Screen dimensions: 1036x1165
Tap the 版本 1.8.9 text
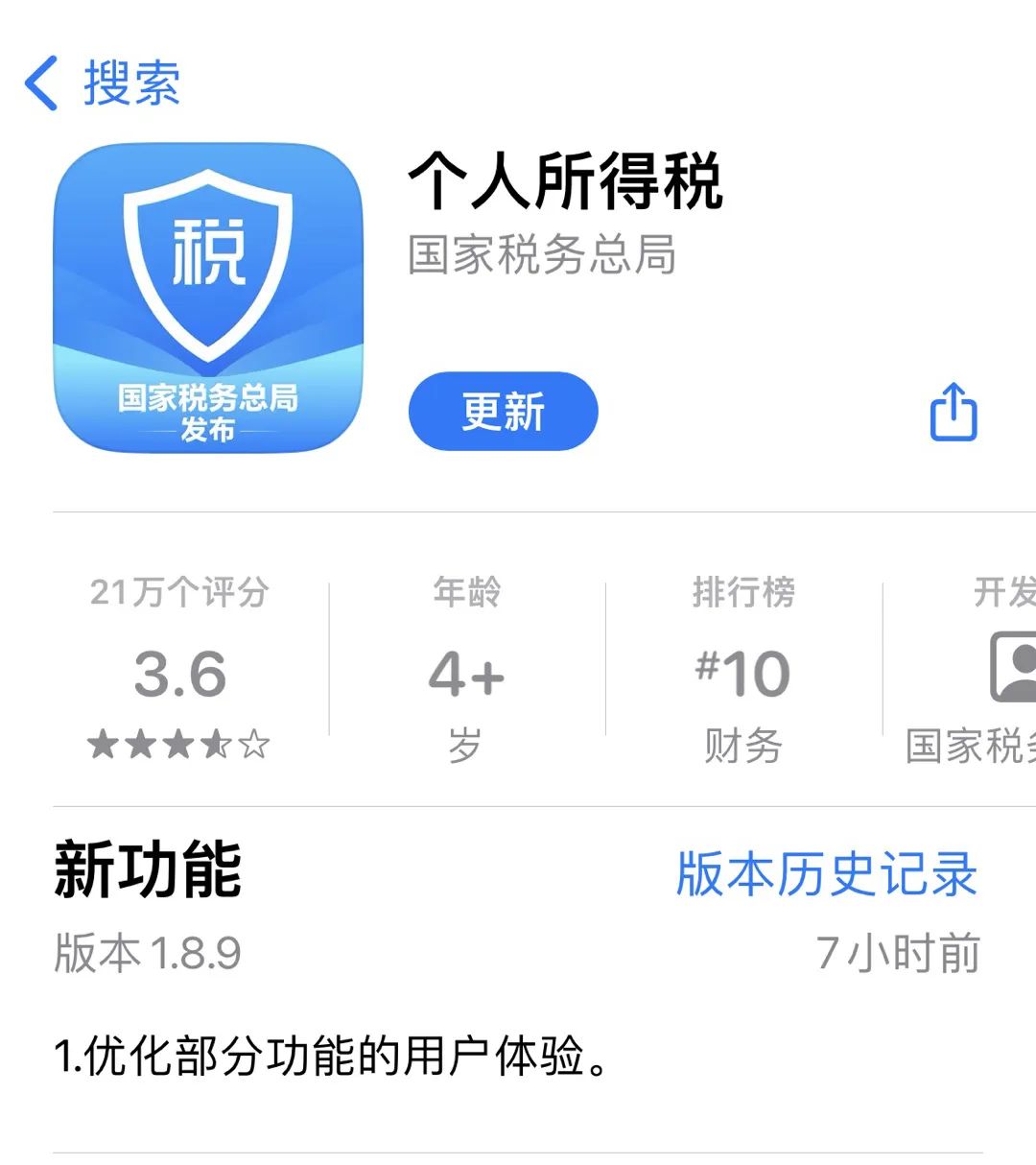[x=143, y=952]
